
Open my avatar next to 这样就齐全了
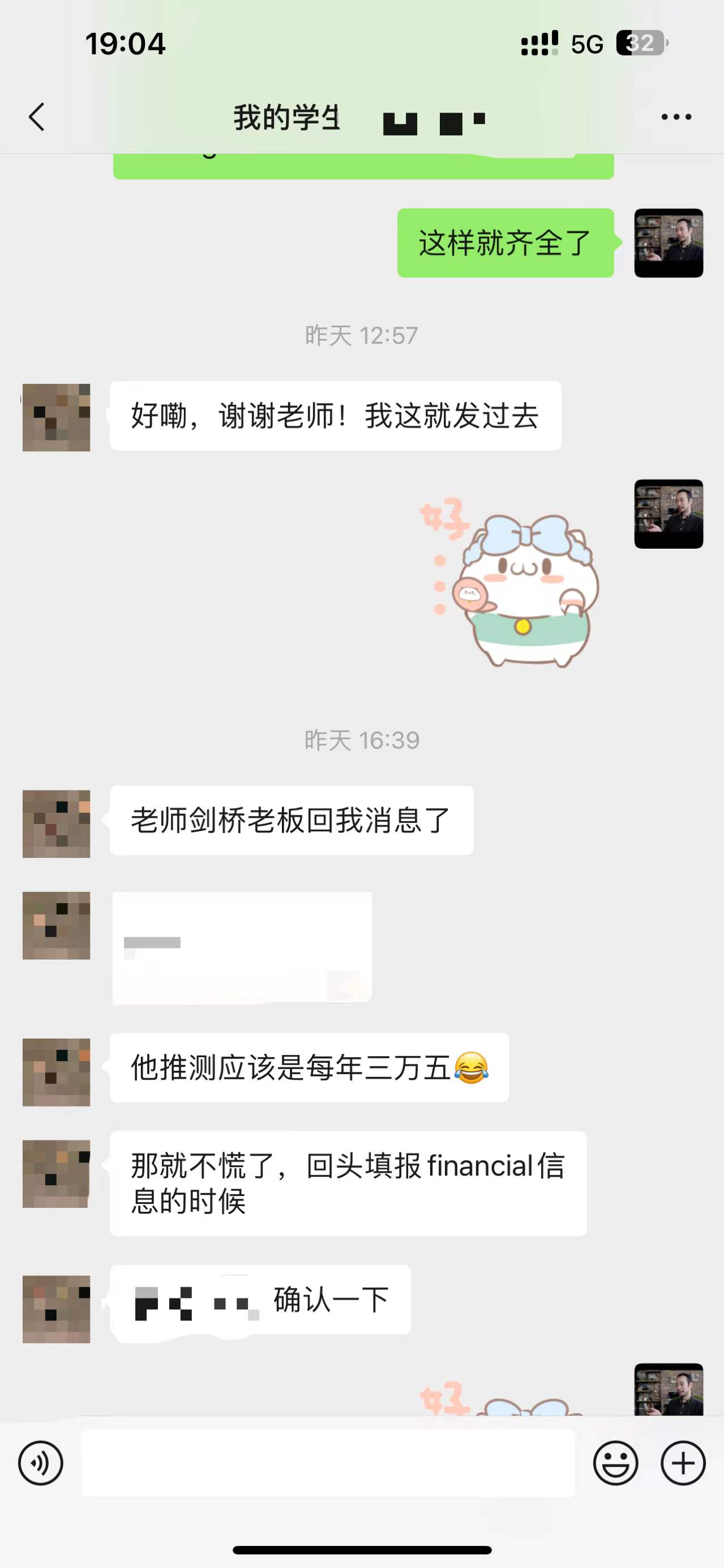(668, 243)
